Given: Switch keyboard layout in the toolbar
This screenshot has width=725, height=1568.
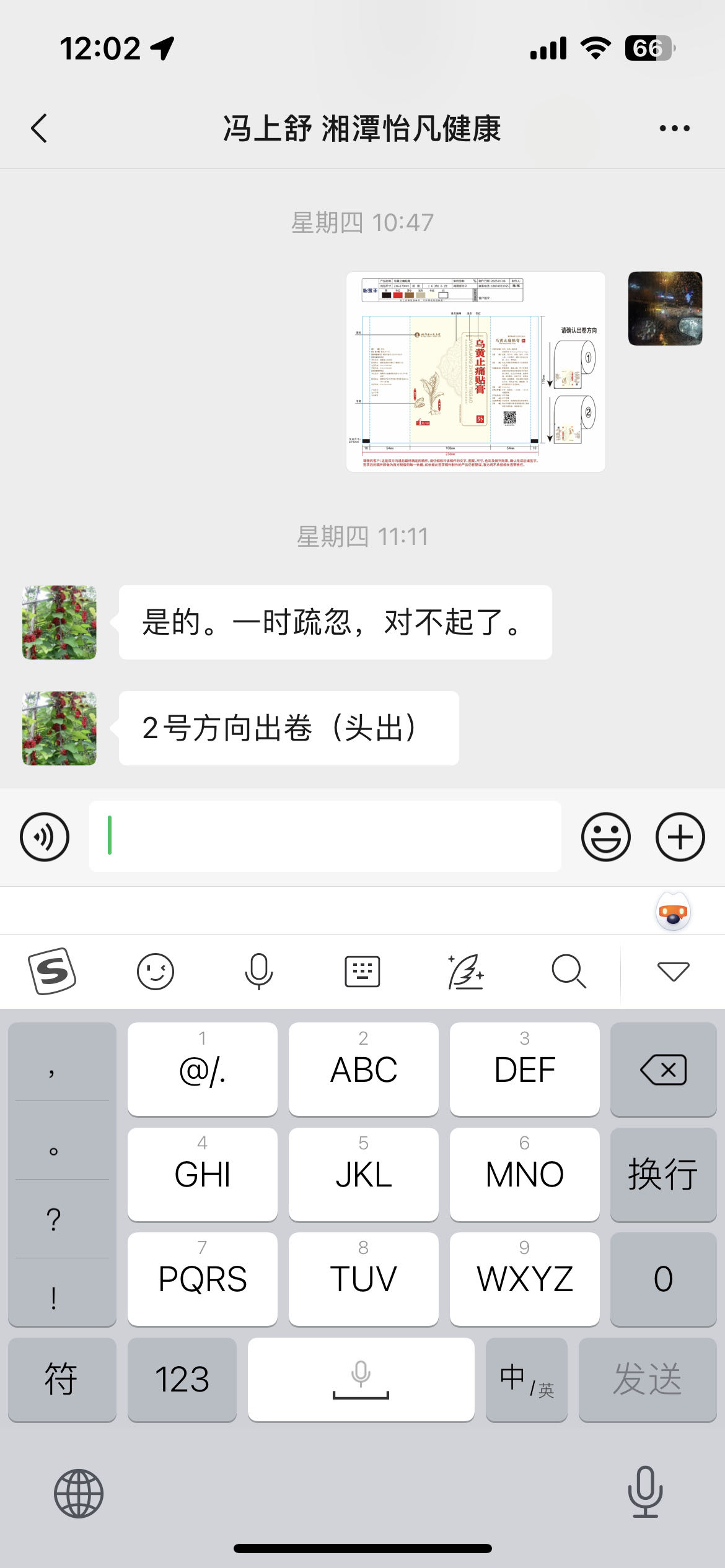Looking at the screenshot, I should pos(362,971).
